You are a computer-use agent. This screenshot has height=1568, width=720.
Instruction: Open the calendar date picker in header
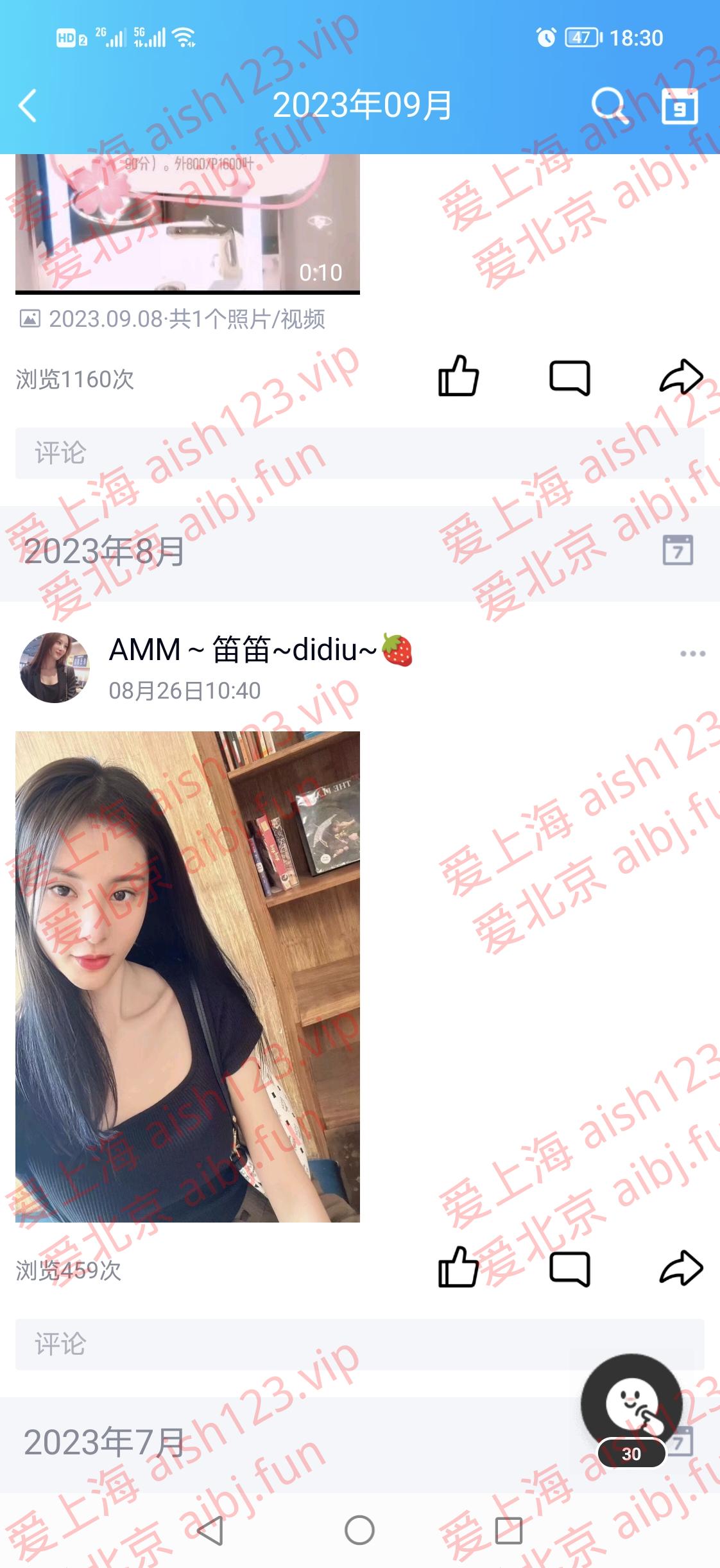point(679,106)
